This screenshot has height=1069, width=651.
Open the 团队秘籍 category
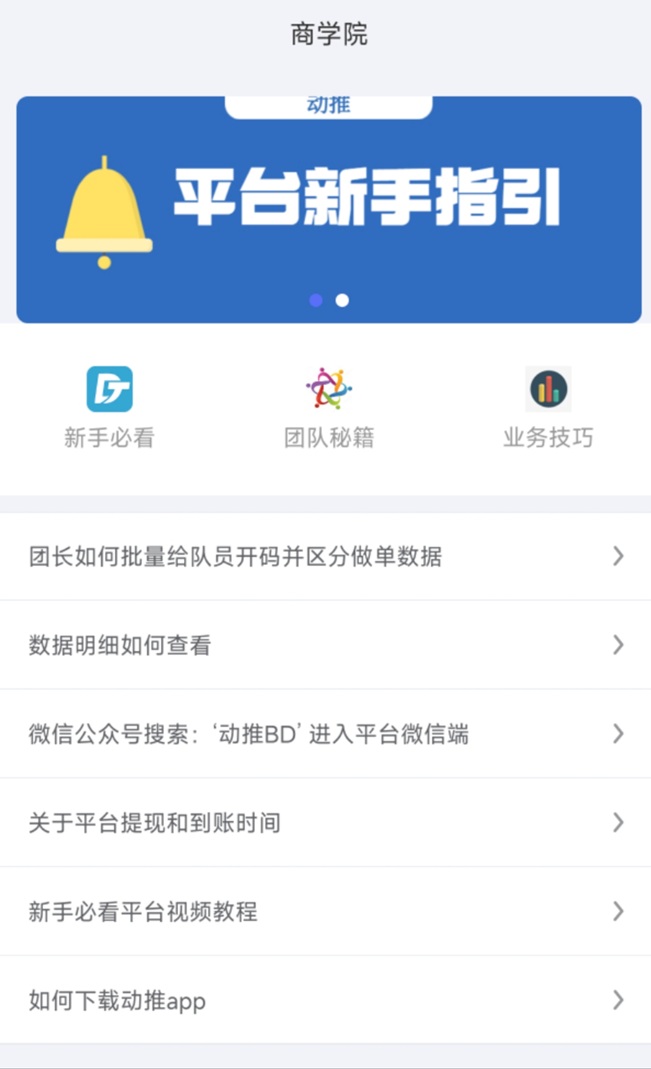(x=329, y=407)
